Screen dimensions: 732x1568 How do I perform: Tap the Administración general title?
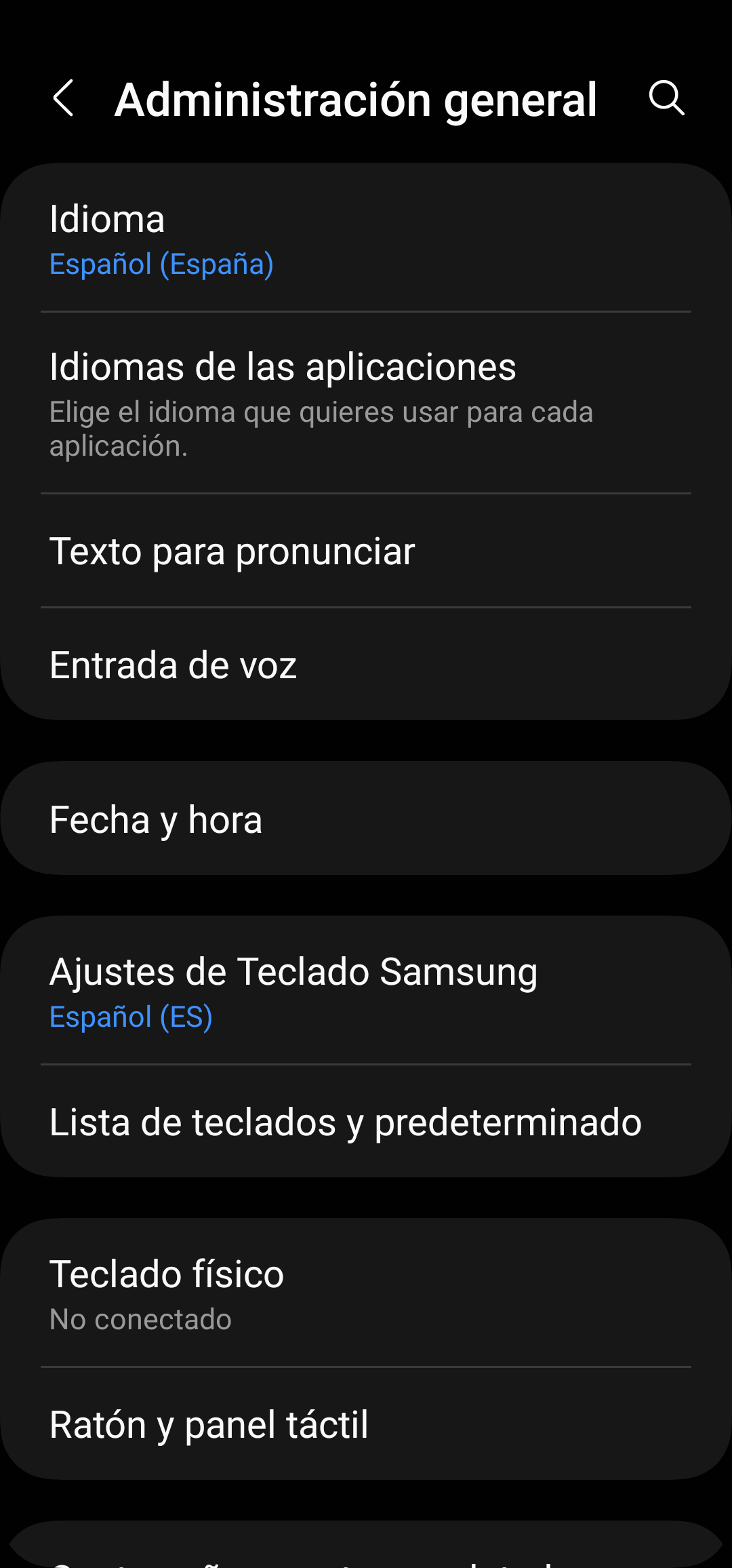click(x=355, y=100)
